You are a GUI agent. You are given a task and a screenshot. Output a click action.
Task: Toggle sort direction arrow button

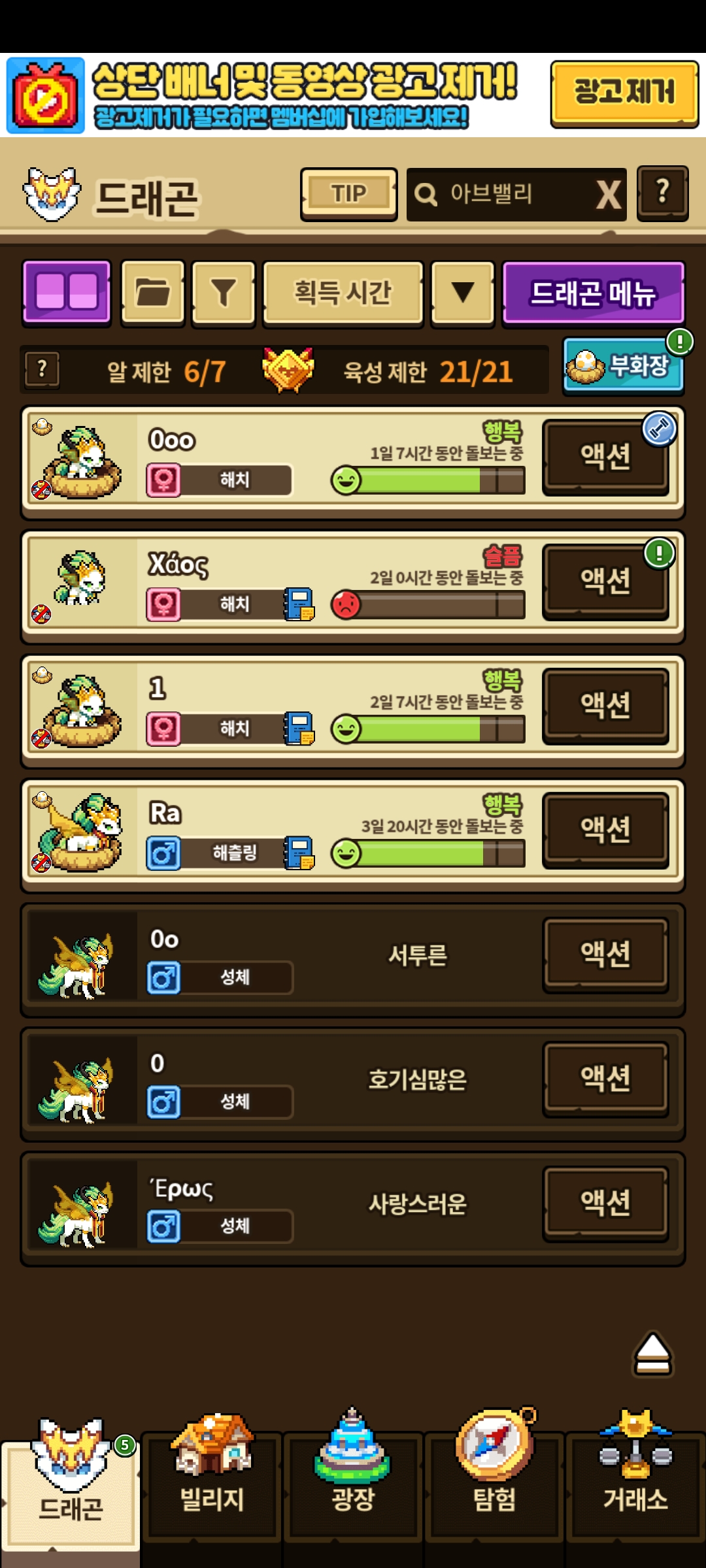click(463, 292)
